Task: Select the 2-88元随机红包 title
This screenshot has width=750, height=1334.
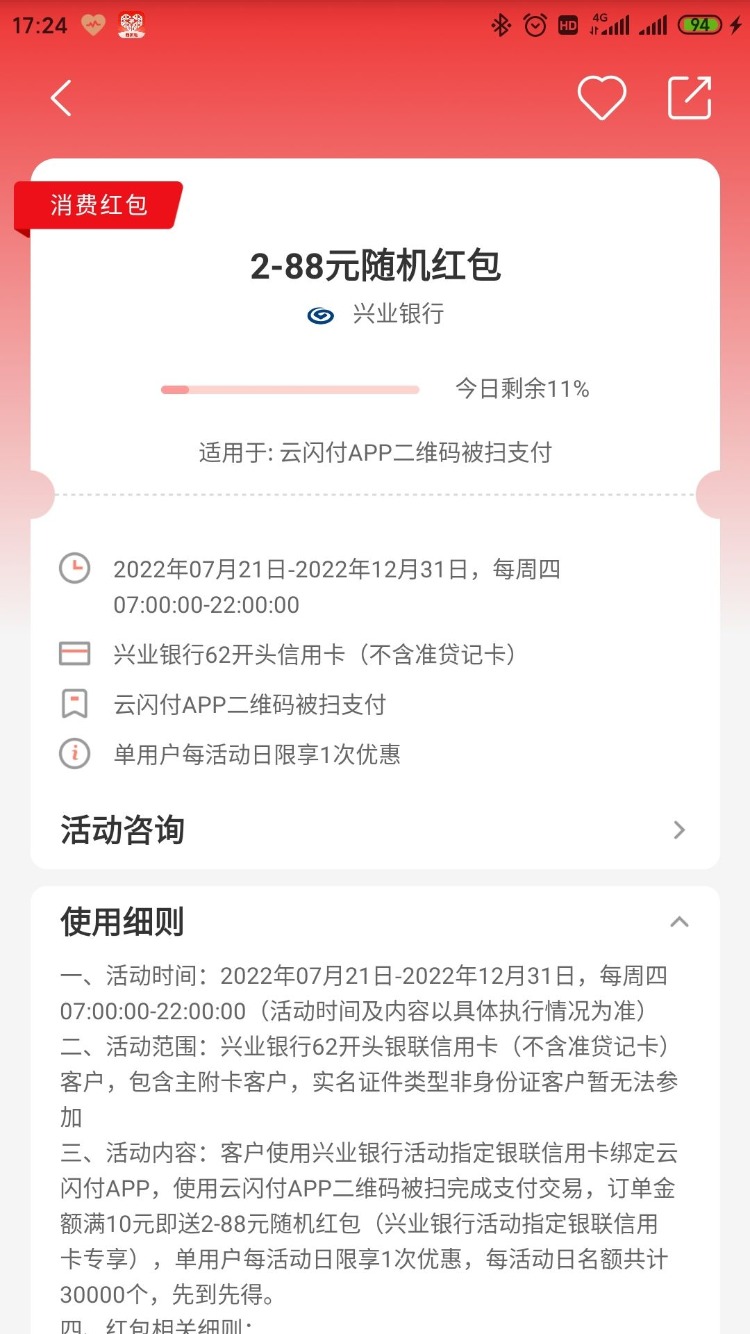Action: pyautogui.click(x=375, y=267)
